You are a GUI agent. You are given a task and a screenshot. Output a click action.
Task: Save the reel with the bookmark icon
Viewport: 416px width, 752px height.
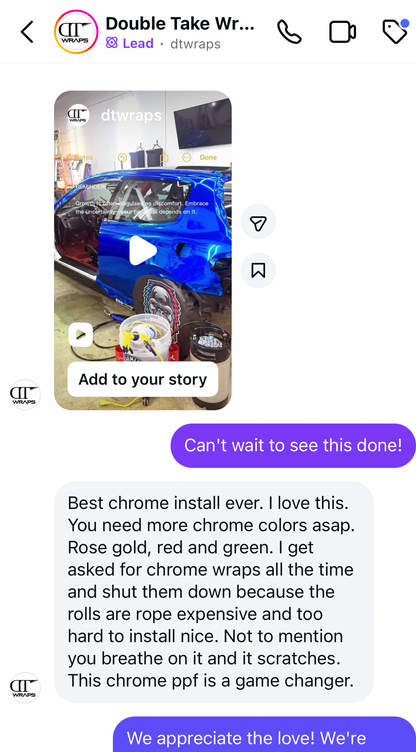258,270
